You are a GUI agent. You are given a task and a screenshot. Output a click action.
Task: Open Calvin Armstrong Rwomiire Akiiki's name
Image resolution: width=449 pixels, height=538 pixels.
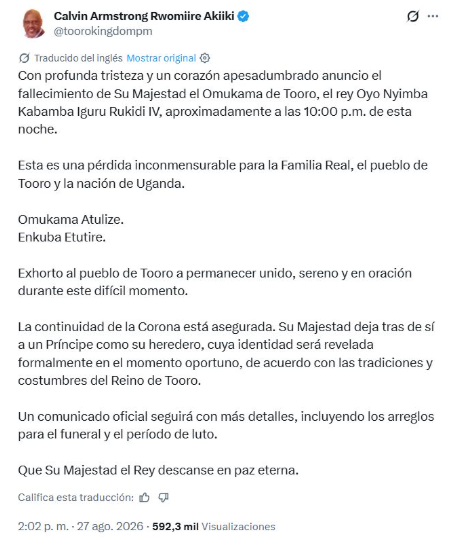(144, 16)
